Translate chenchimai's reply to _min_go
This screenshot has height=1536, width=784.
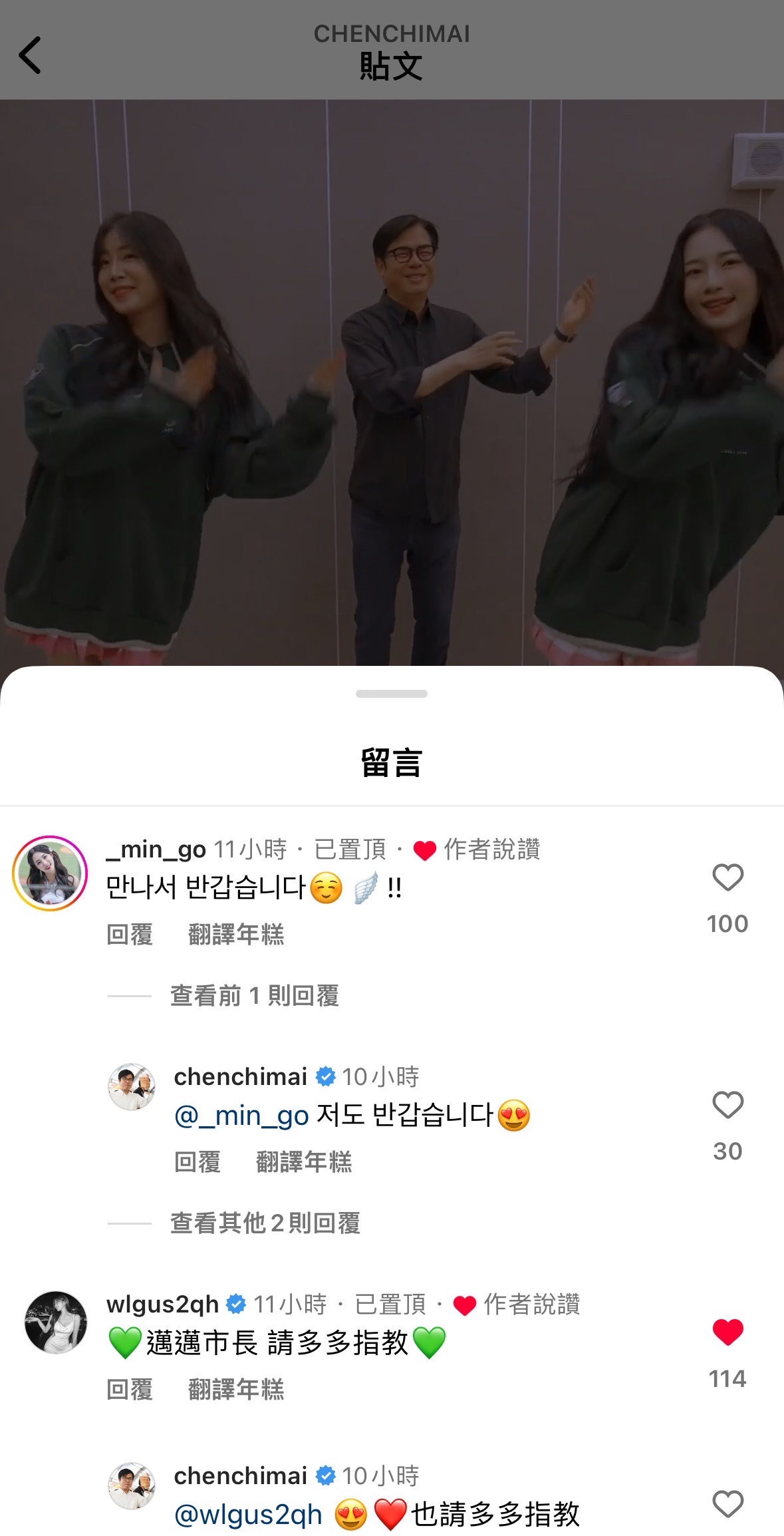click(304, 1162)
